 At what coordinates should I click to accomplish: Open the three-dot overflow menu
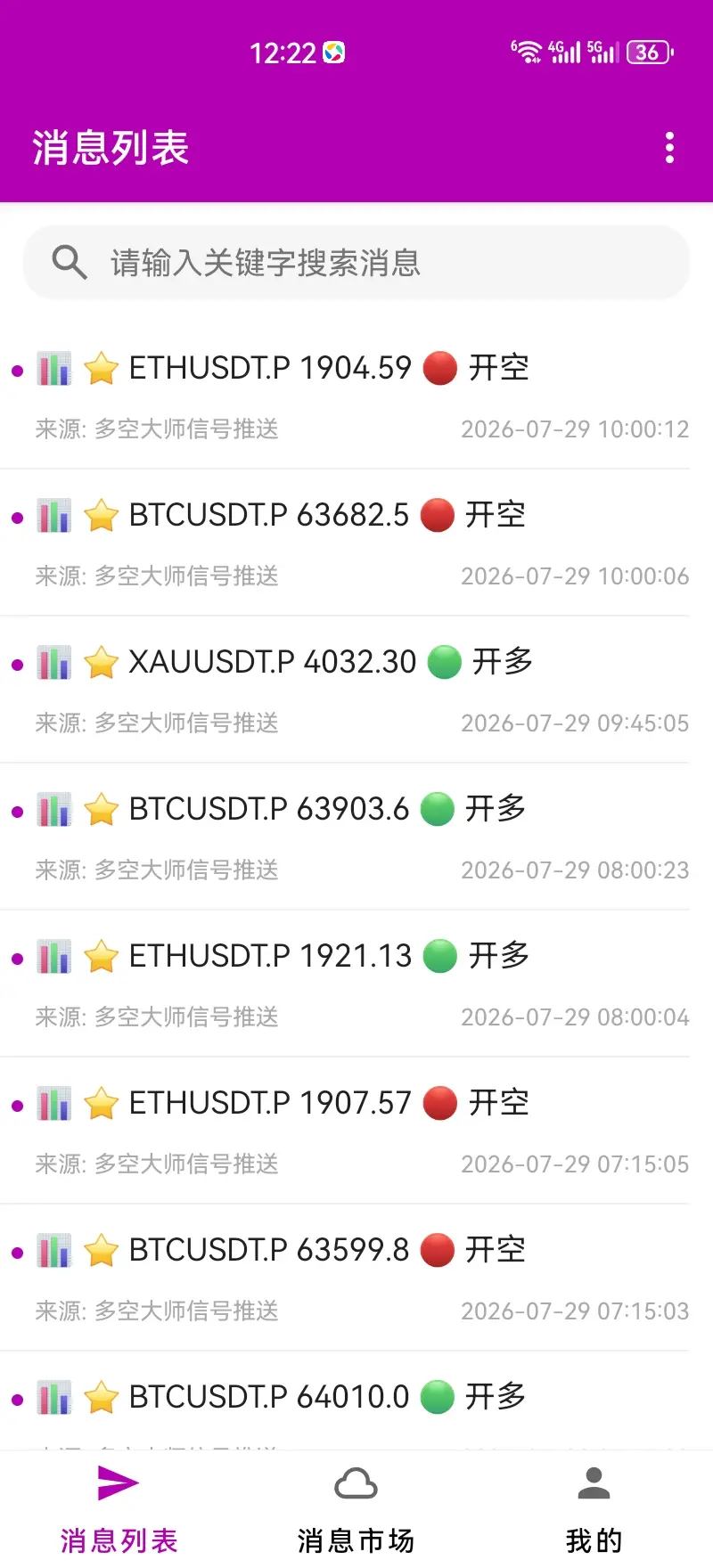[669, 148]
